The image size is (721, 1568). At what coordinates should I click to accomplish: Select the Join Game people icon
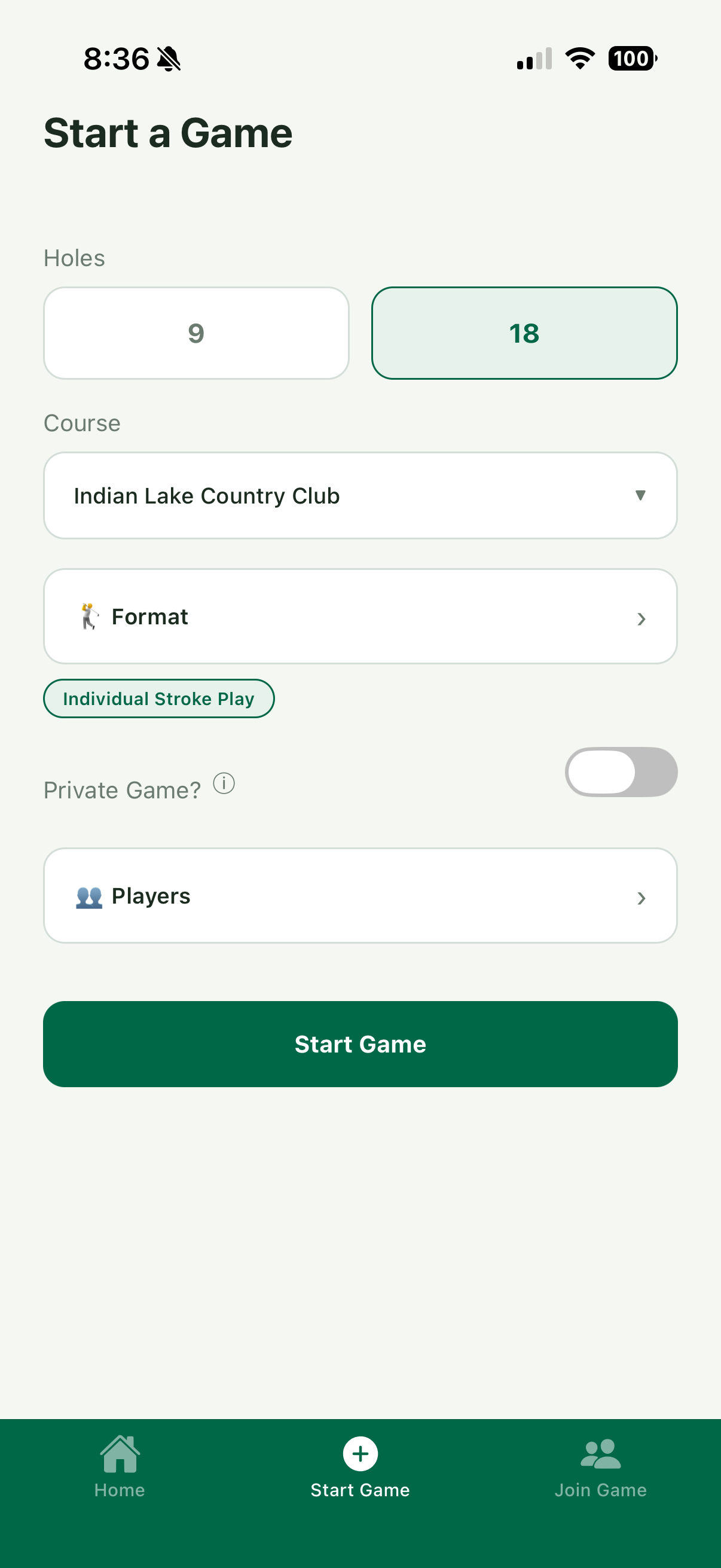600,1453
